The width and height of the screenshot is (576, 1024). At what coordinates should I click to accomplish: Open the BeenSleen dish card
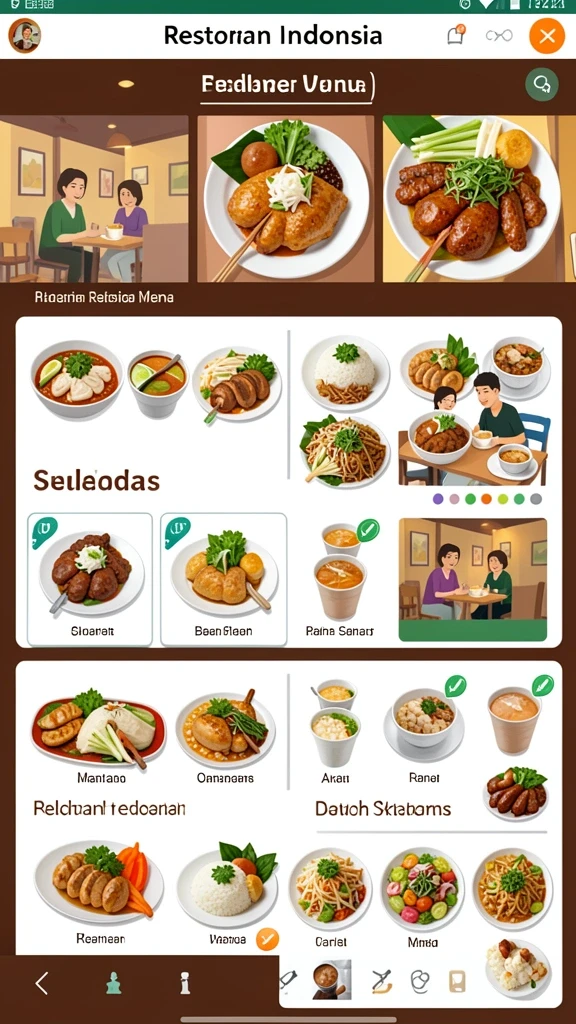tap(223, 579)
